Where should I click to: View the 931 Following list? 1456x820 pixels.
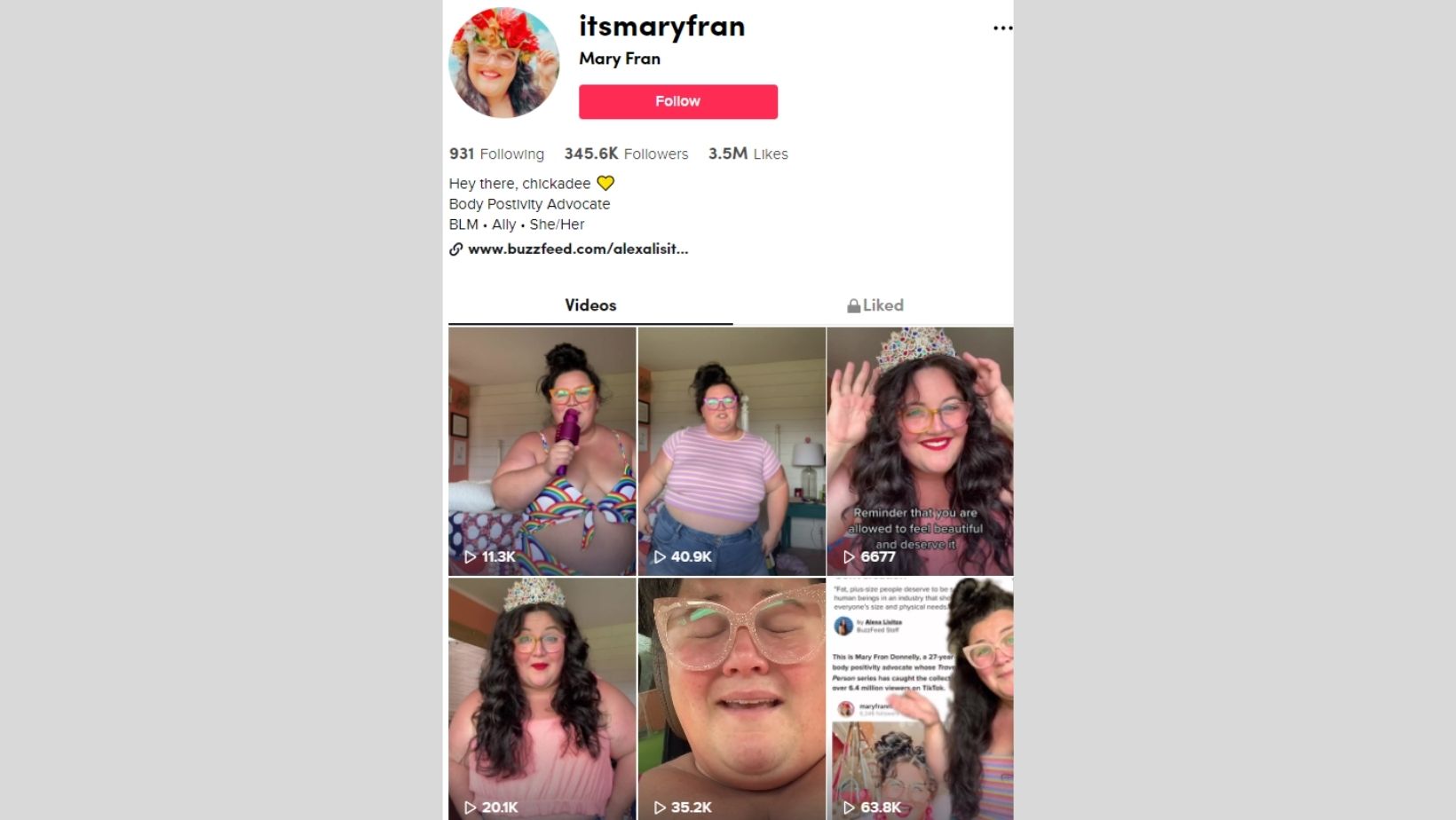pyautogui.click(x=496, y=154)
